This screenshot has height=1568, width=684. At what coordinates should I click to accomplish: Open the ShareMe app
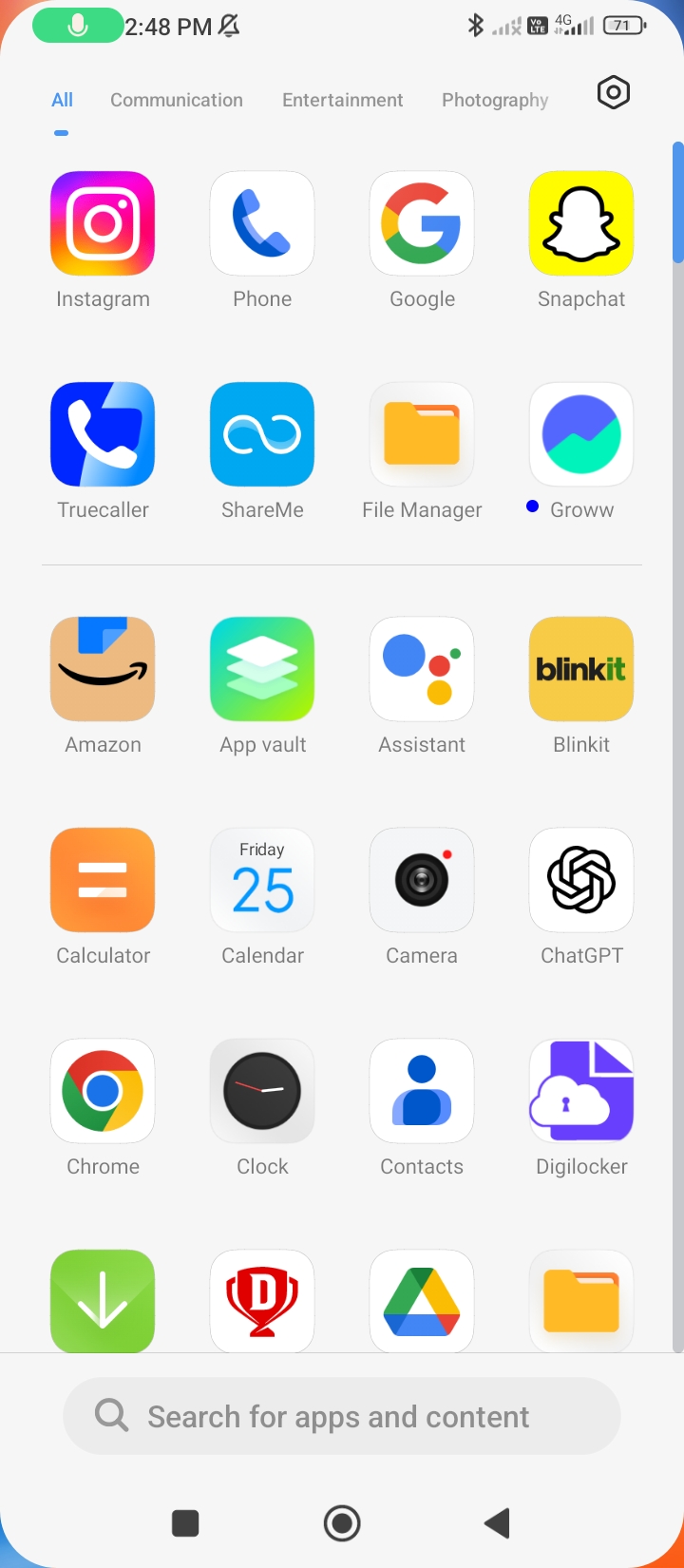coord(262,434)
